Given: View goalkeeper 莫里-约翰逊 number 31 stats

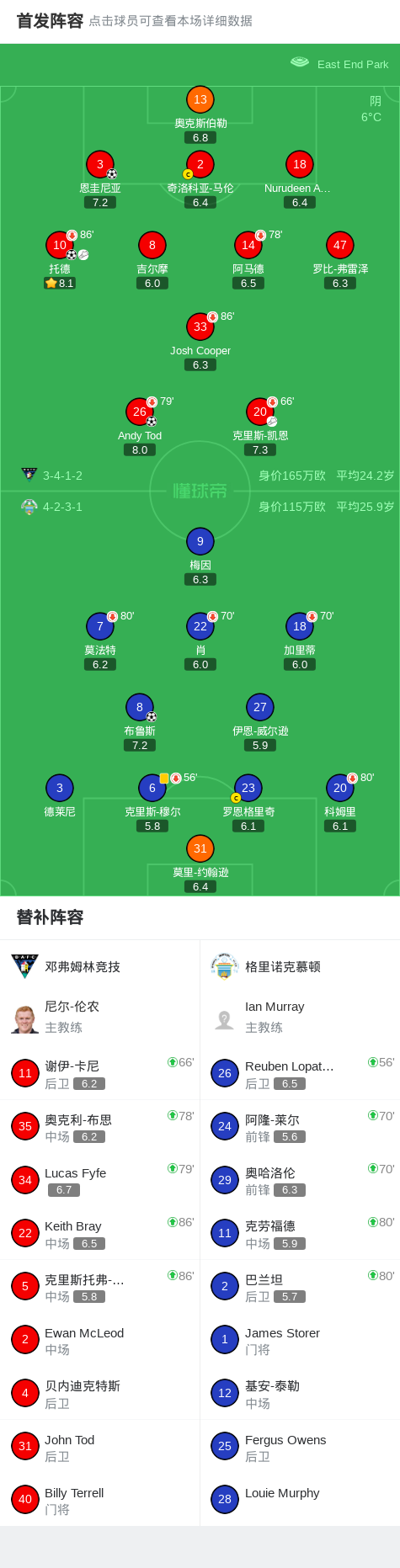Looking at the screenshot, I should (200, 849).
